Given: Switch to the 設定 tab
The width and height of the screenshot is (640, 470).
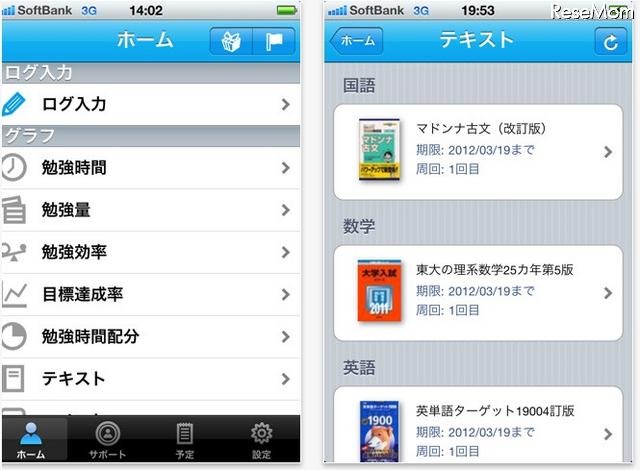Looking at the screenshot, I should coord(261,439).
